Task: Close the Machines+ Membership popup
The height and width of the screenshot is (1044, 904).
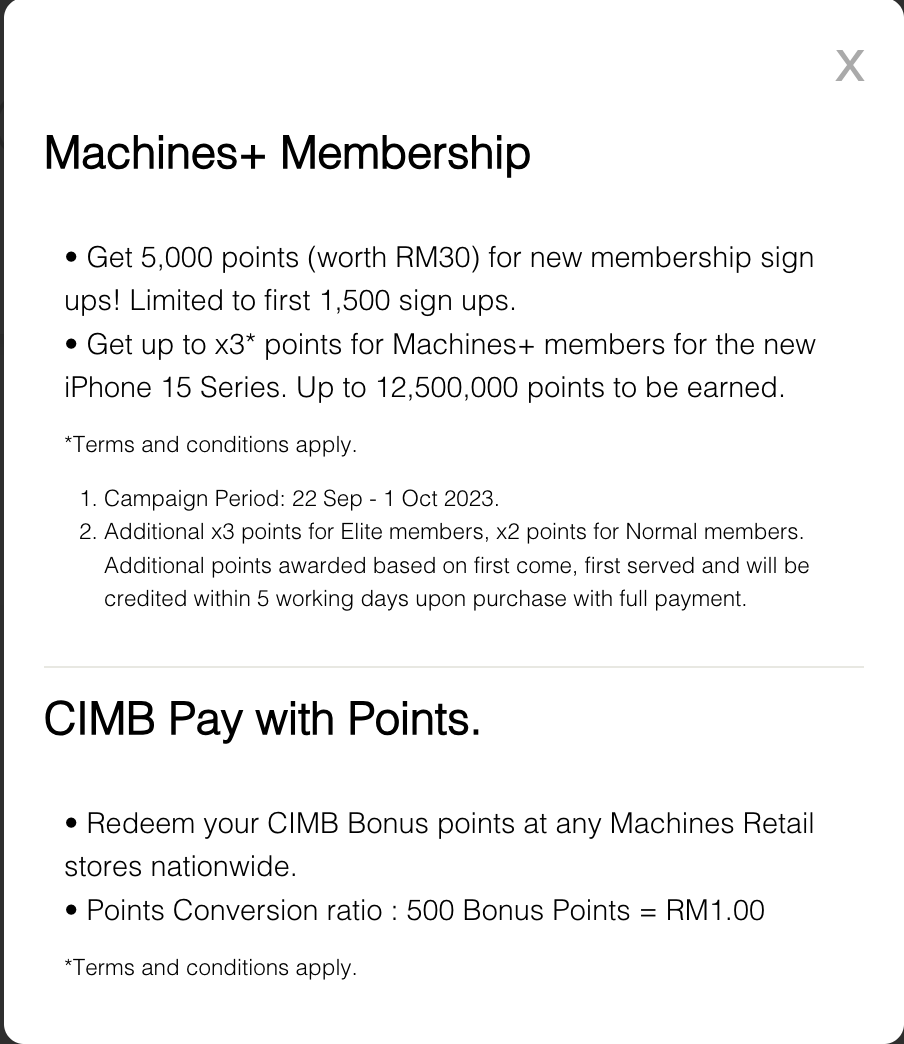Action: pos(849,66)
